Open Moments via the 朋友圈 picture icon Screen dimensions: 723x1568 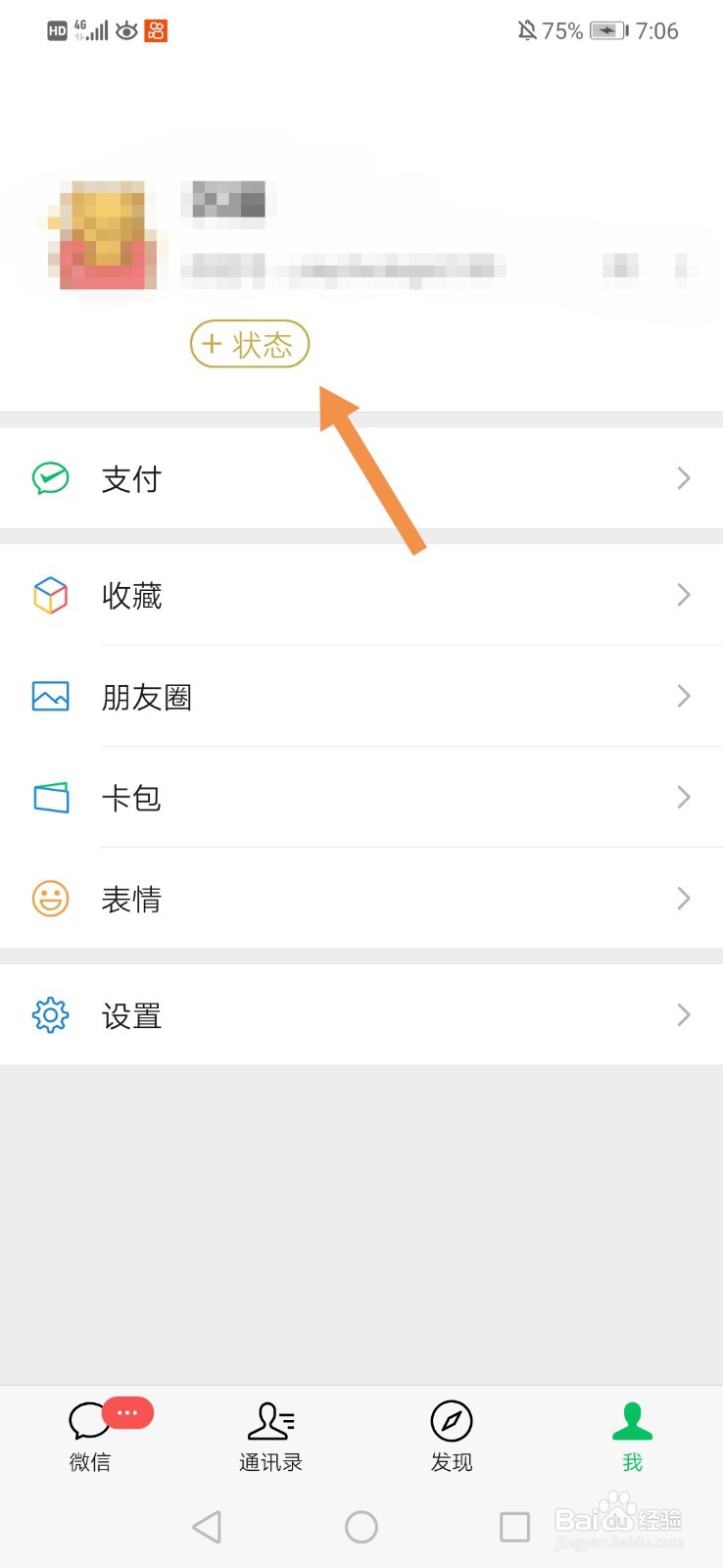point(49,696)
